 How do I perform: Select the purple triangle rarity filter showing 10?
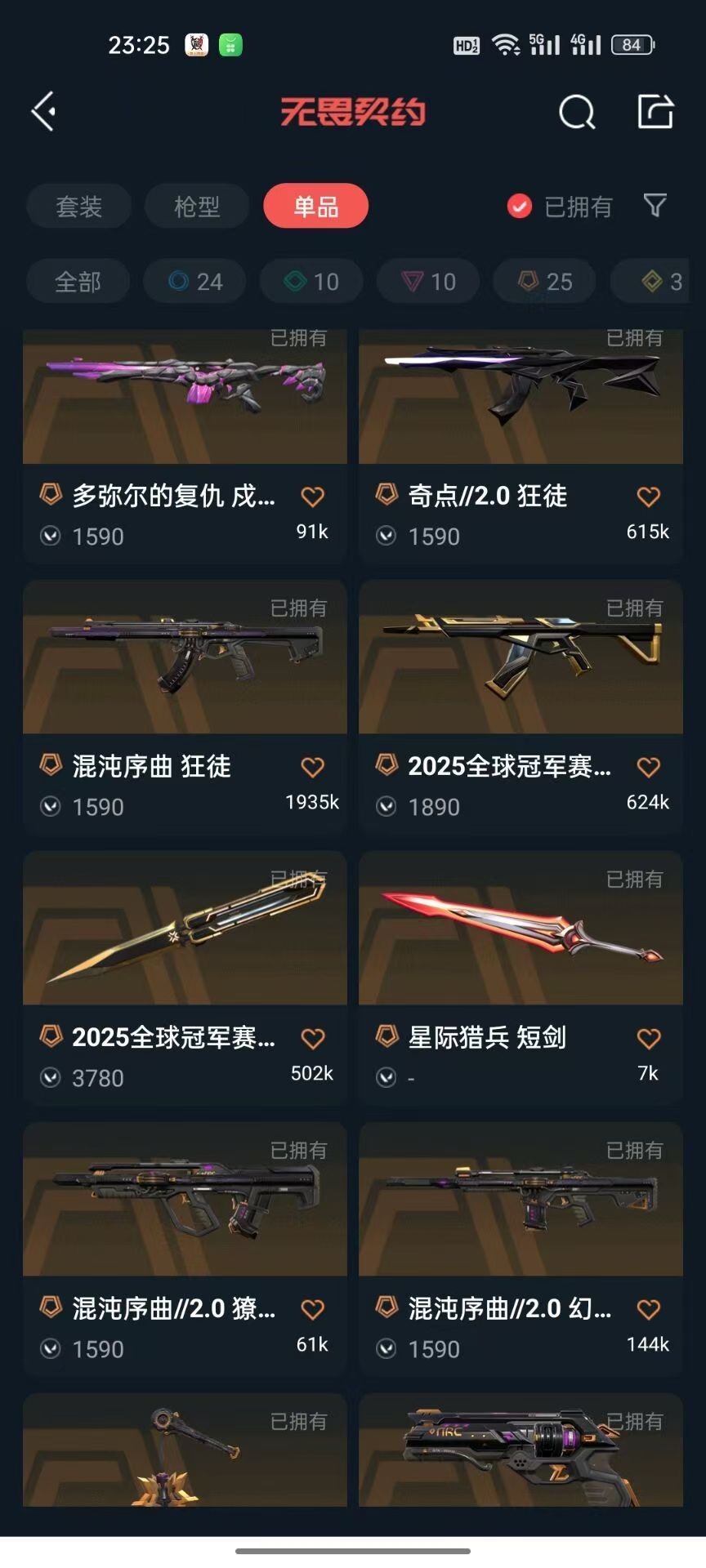(x=427, y=281)
